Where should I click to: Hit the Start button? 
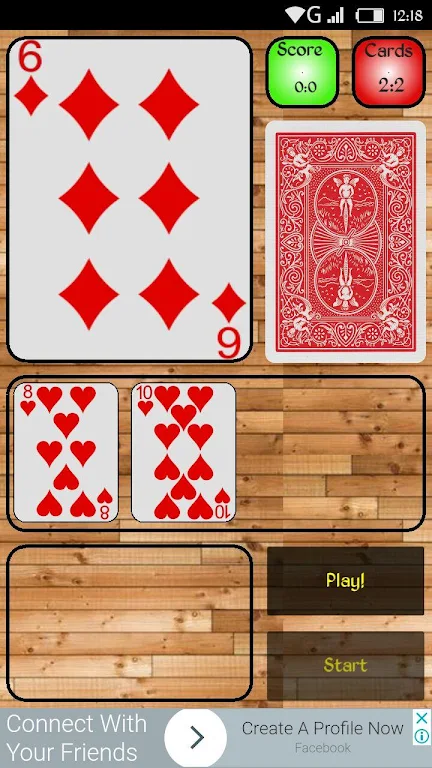[345, 665]
